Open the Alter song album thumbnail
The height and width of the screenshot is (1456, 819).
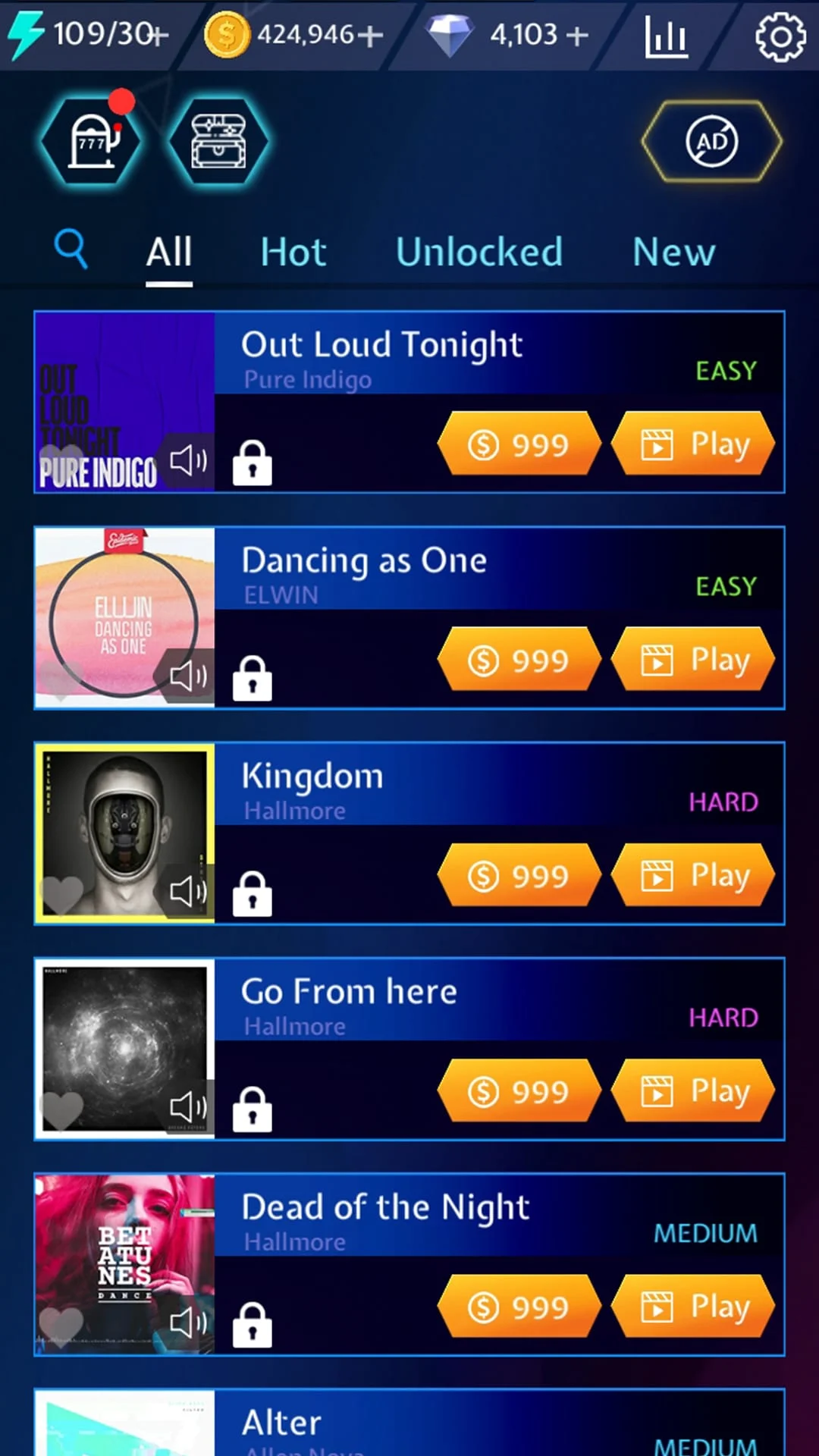pos(124,1424)
